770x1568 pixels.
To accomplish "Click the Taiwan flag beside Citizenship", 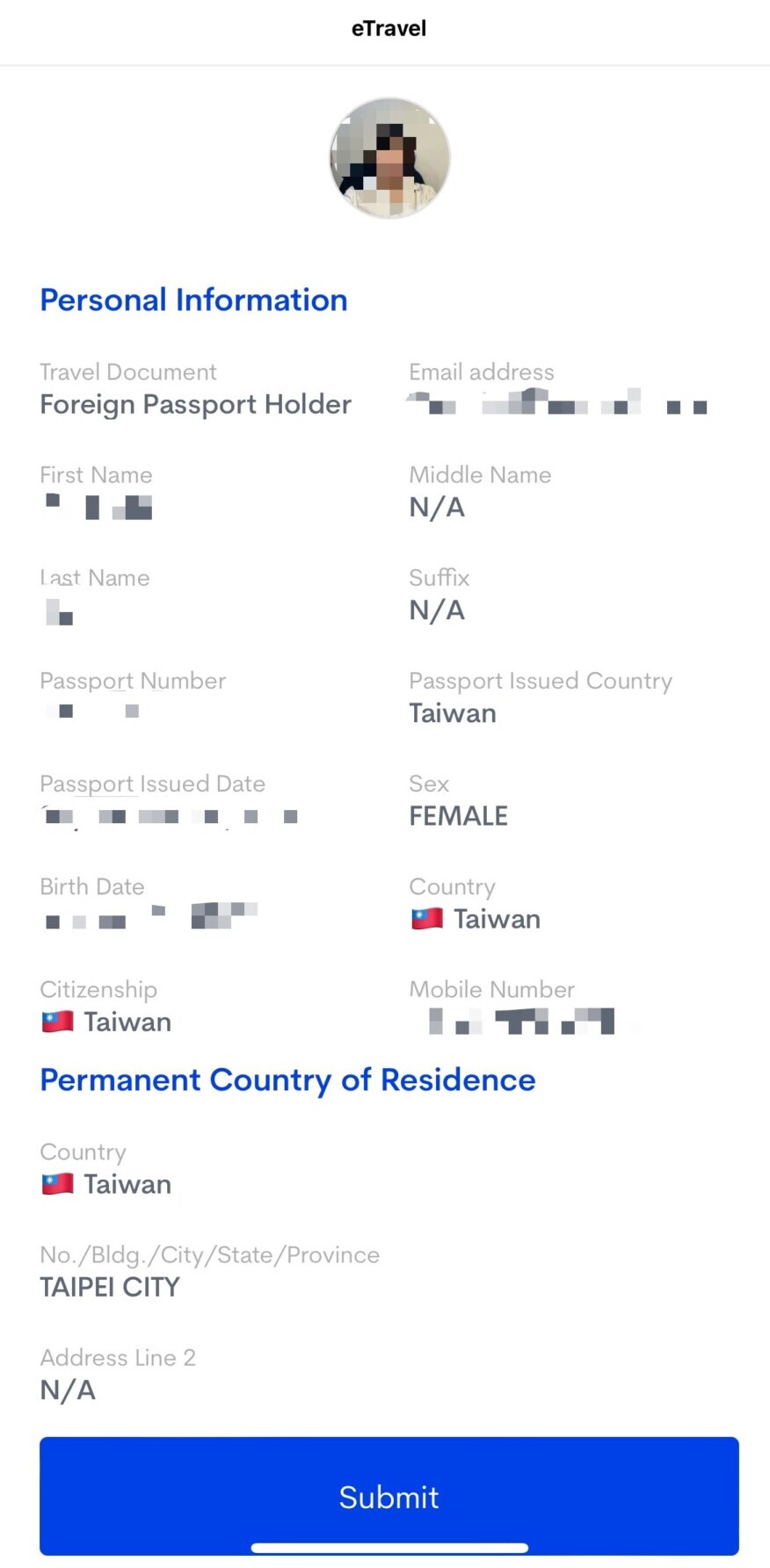I will (x=57, y=1022).
